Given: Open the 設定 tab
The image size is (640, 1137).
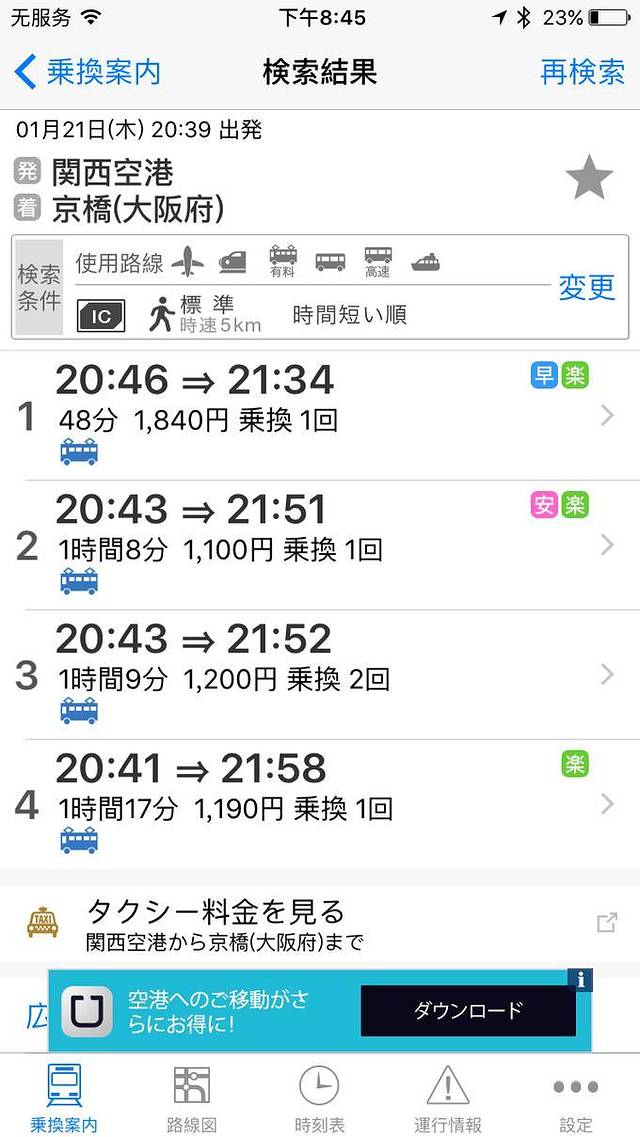Looking at the screenshot, I should [x=576, y=1098].
